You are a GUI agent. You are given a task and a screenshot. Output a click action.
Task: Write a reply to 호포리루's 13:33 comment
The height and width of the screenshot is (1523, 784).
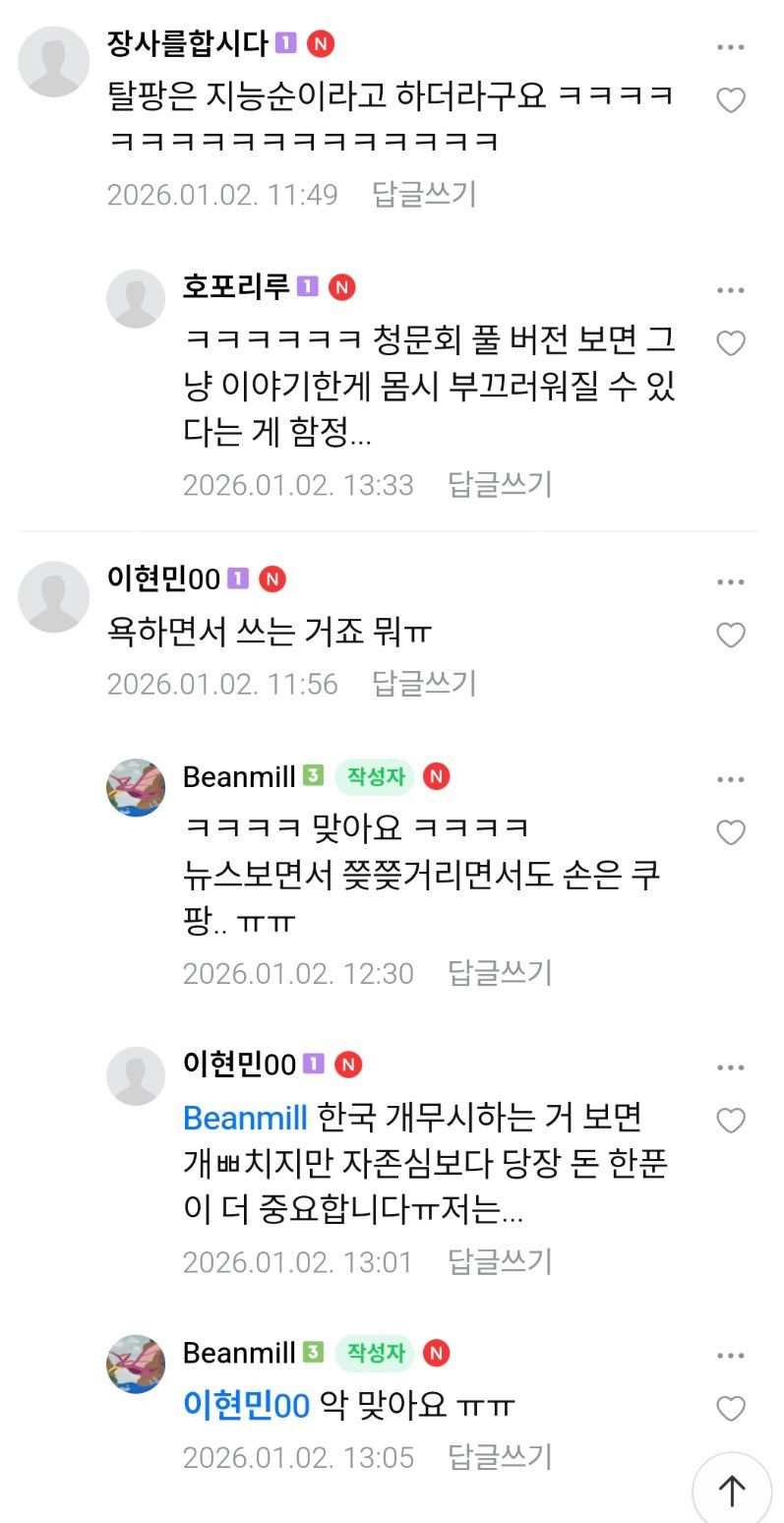point(500,484)
